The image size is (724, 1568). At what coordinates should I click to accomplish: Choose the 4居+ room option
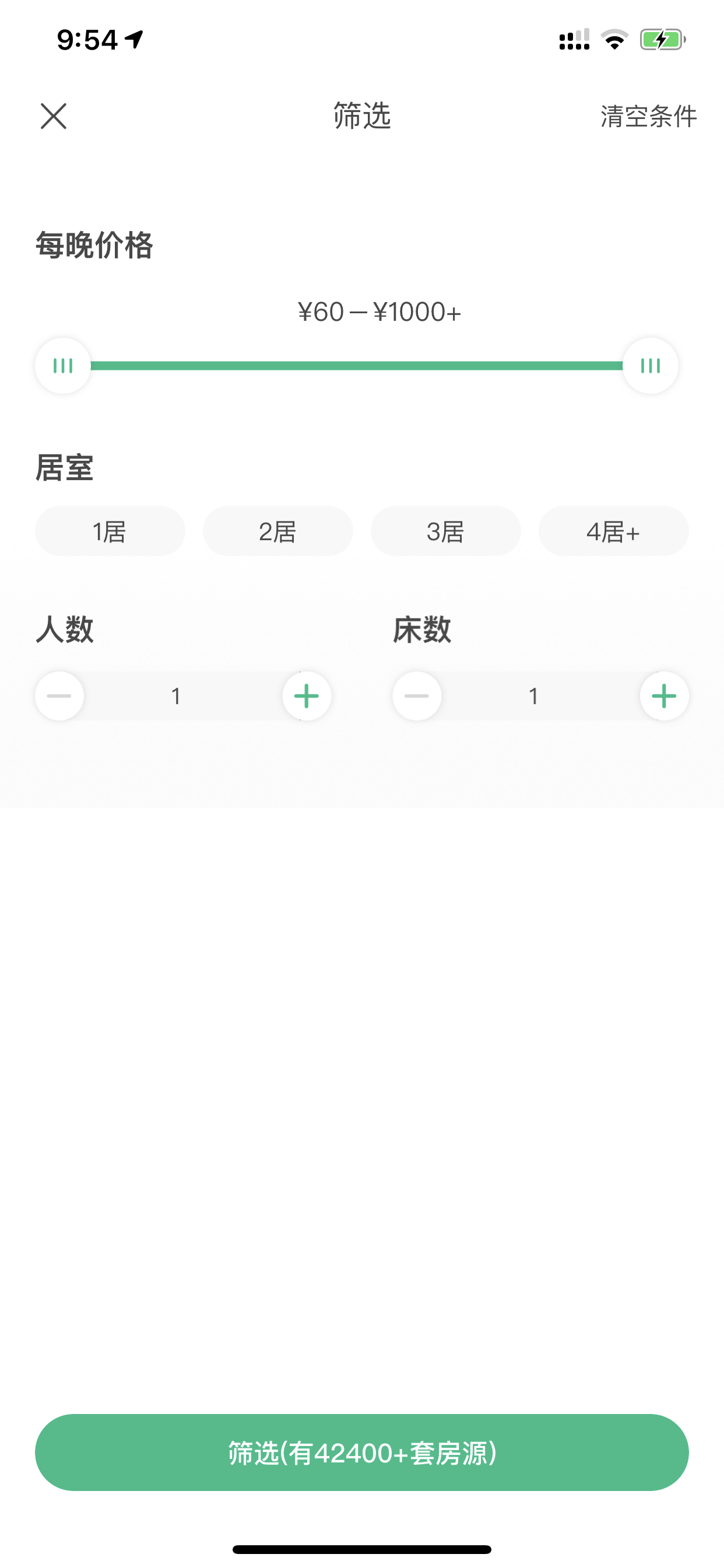coord(614,531)
